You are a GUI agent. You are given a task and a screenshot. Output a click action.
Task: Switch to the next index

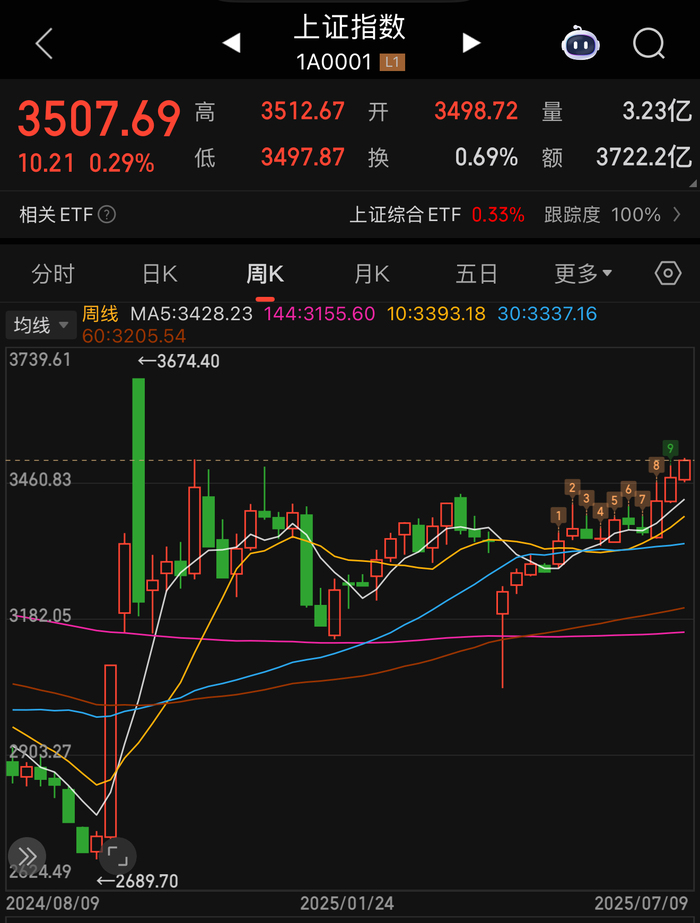tap(471, 43)
